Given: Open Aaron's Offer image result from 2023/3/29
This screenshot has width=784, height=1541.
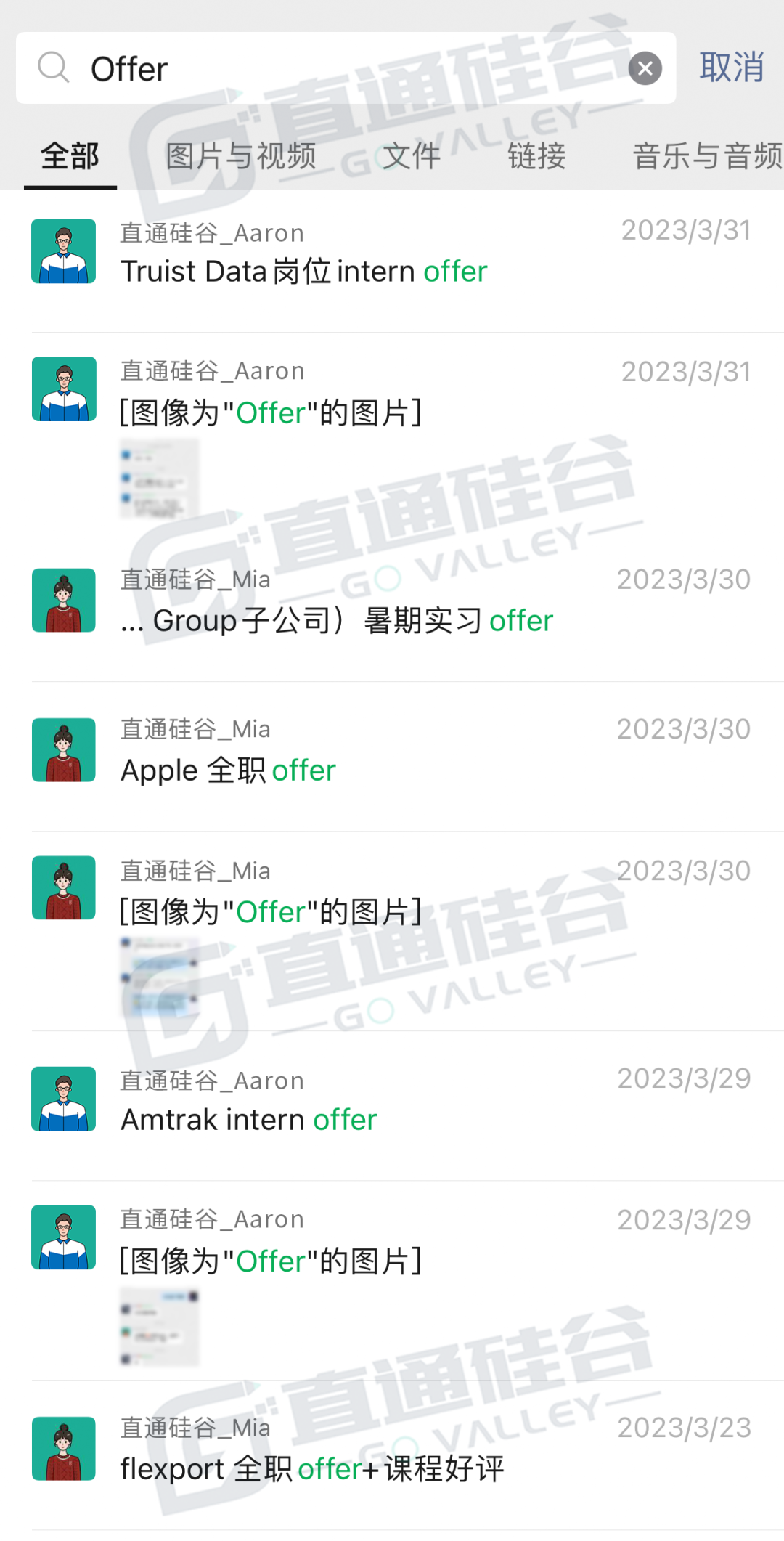Looking at the screenshot, I should coord(392,1280).
